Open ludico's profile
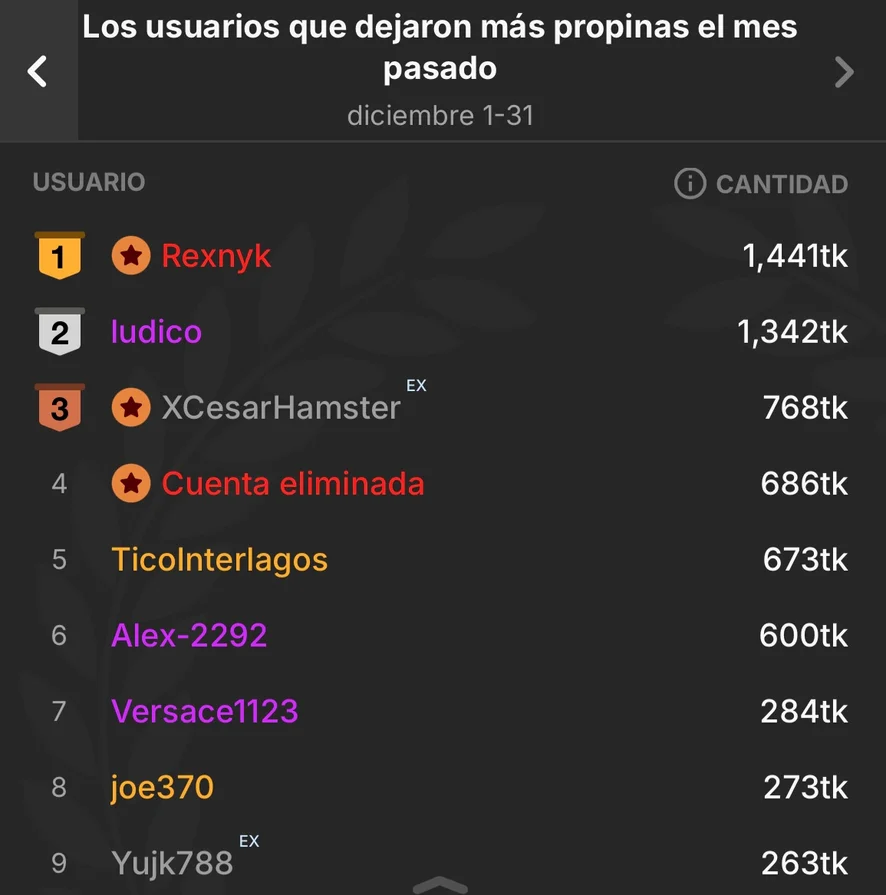 tap(156, 332)
